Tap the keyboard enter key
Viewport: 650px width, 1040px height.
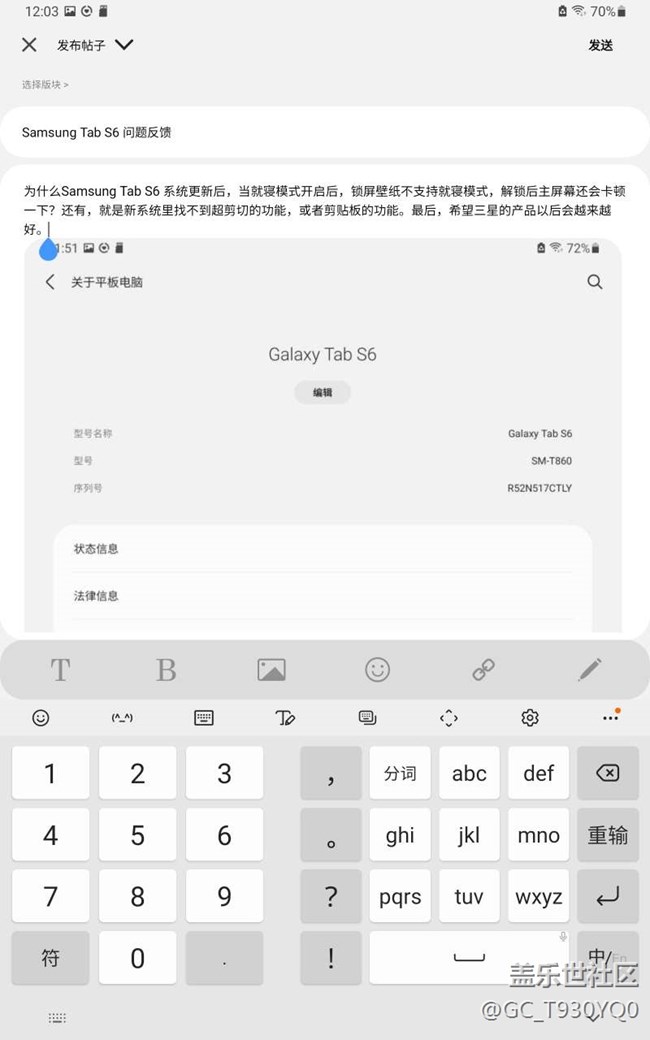coord(607,897)
